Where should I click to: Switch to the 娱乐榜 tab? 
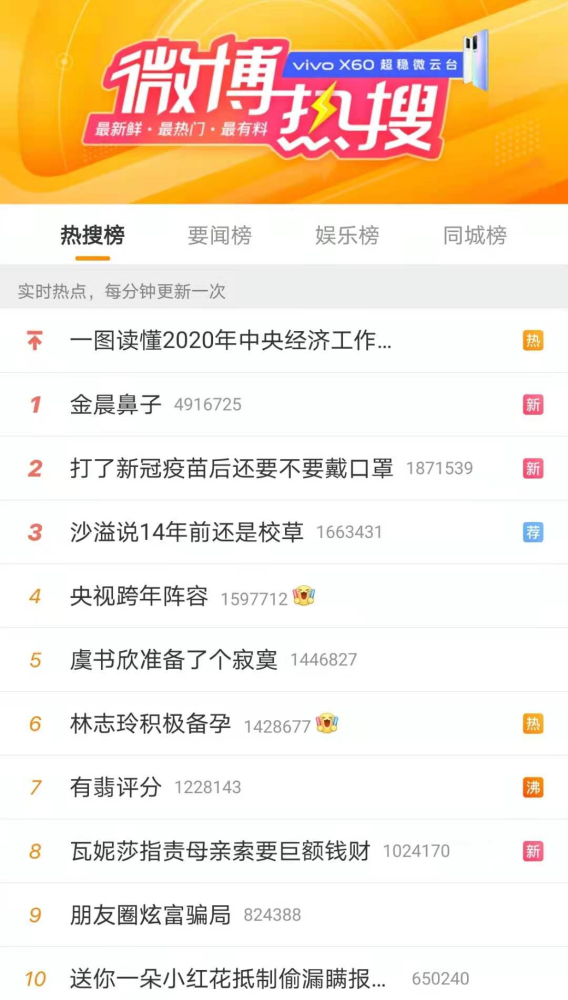(347, 235)
